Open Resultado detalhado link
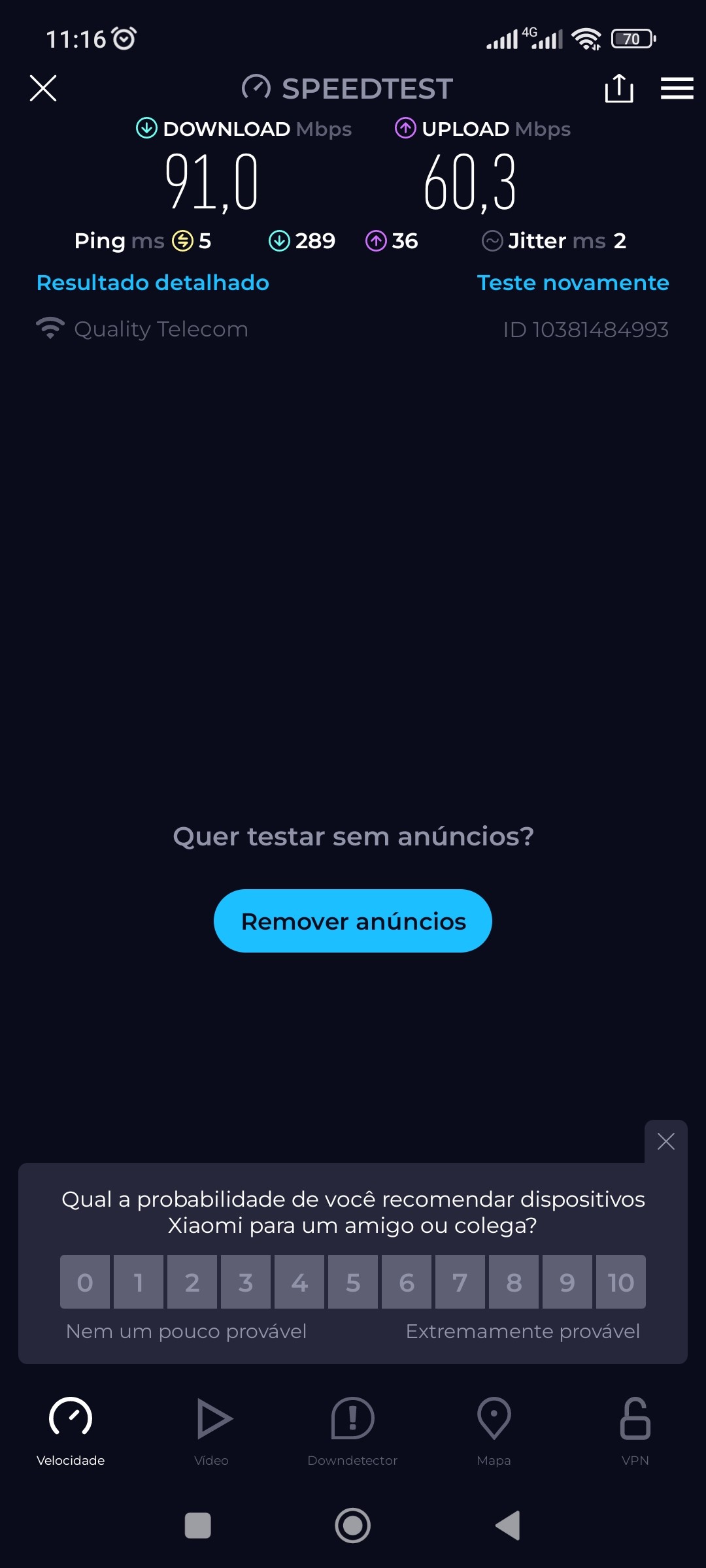Image resolution: width=706 pixels, height=1568 pixels. 153,283
